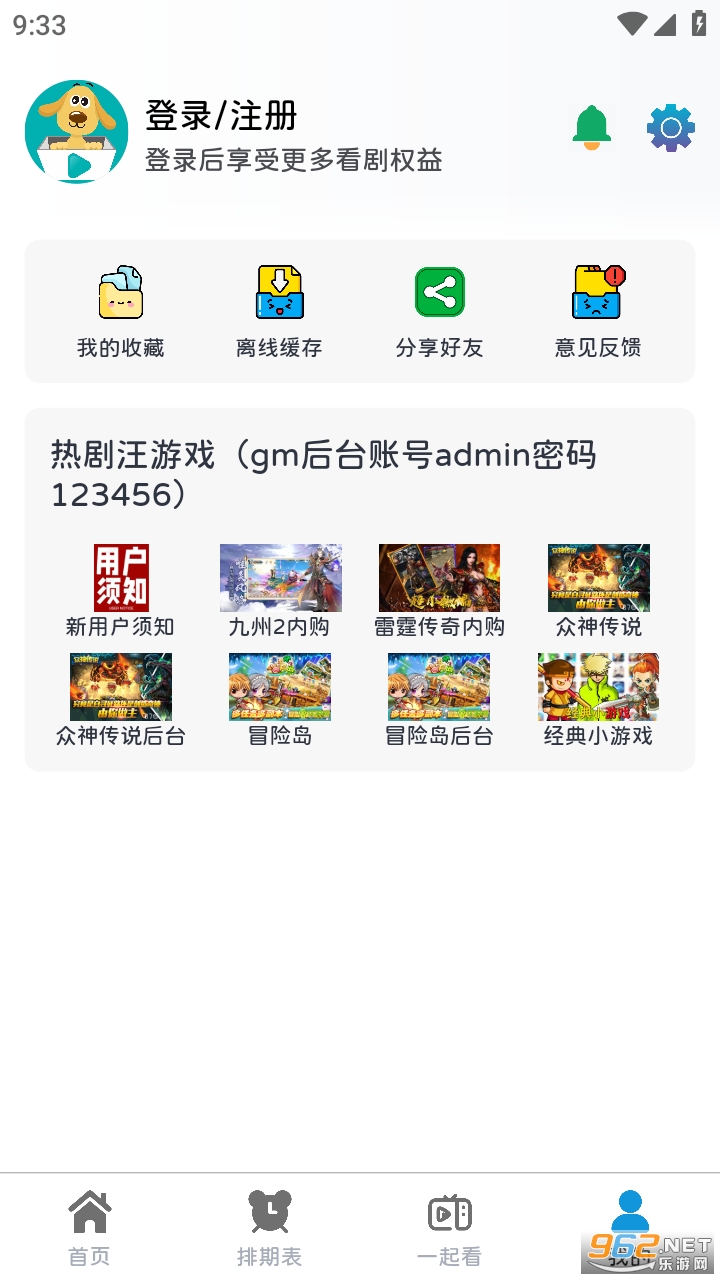This screenshot has width=720, height=1280.
Task: Launch the 雷霆传奇内购 game
Action: tap(439, 590)
